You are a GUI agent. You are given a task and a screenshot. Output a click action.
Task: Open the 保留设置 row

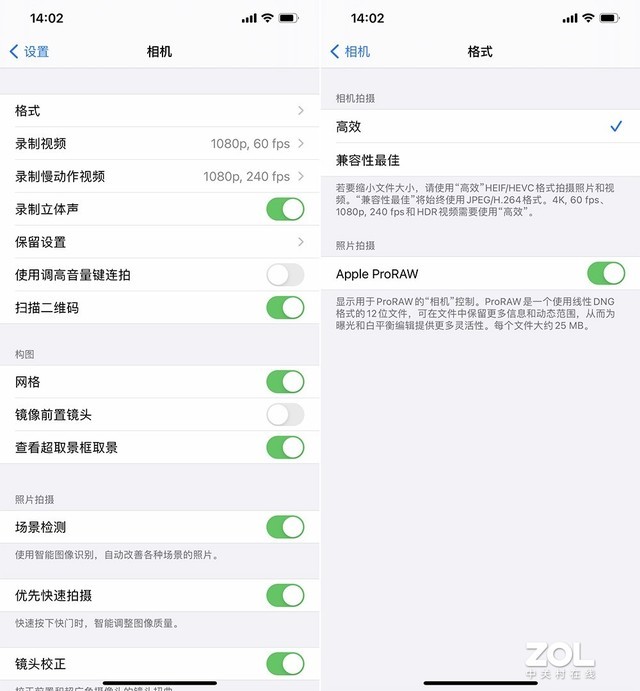[x=160, y=242]
